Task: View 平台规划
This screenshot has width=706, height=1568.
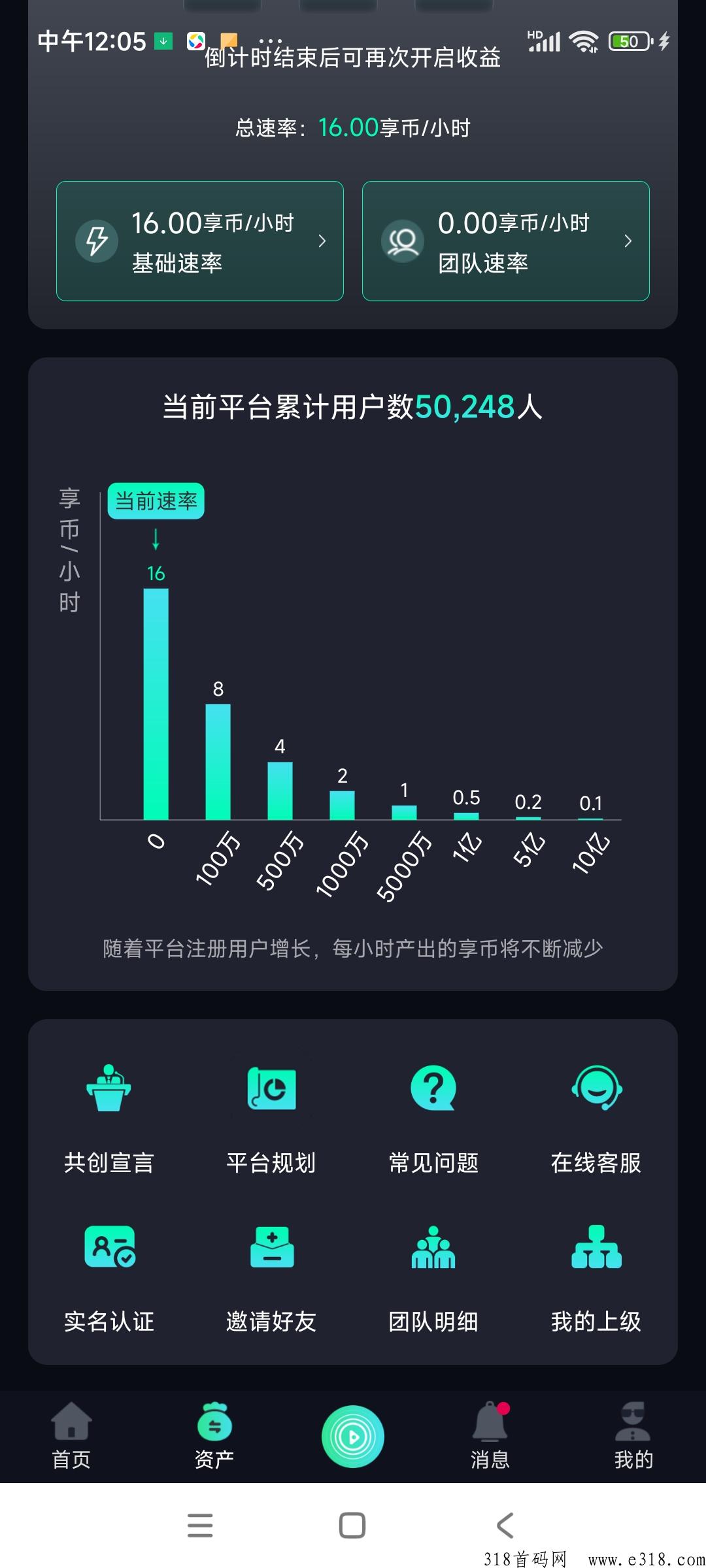Action: tap(271, 1117)
